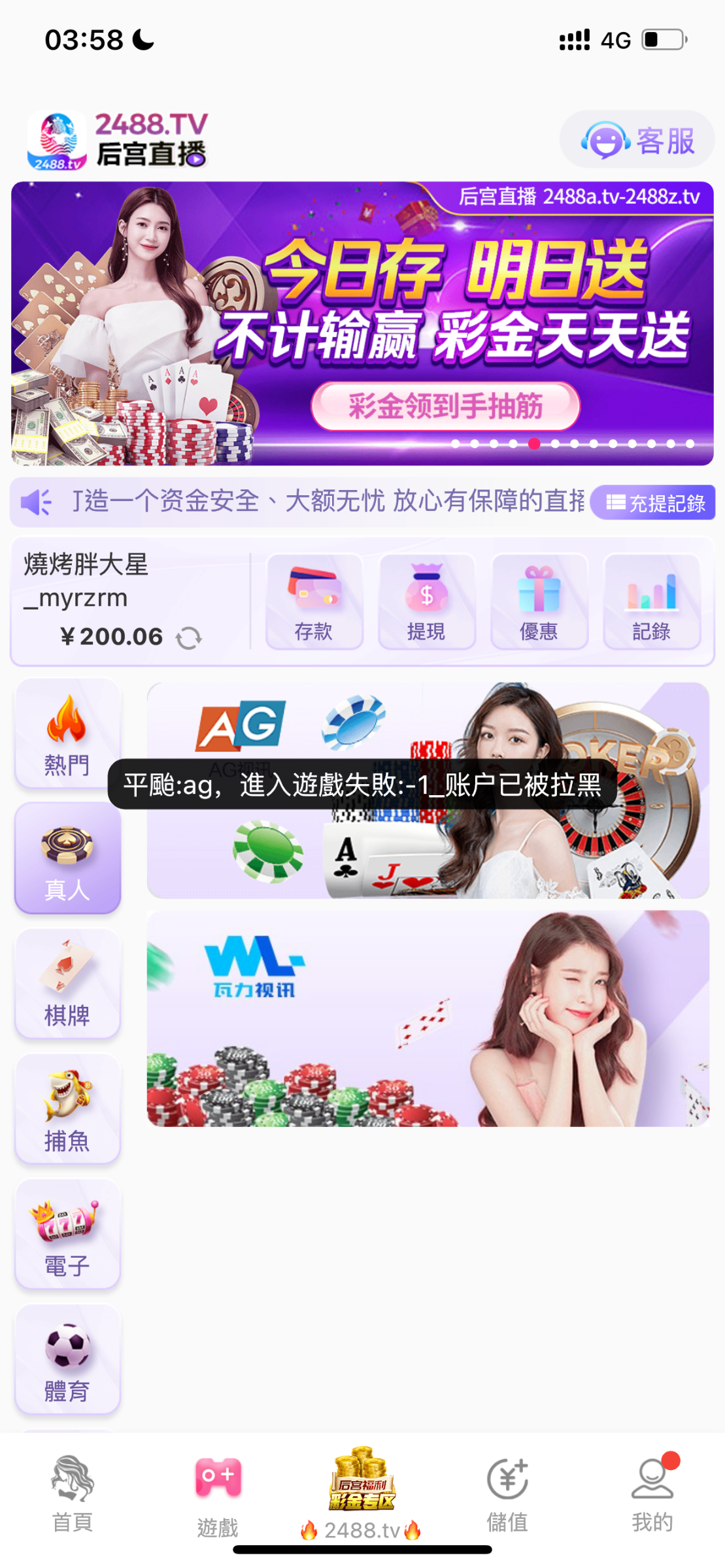Screen dimensions: 725x1568
Task: Open 客服 customer service chat
Action: coord(637,140)
